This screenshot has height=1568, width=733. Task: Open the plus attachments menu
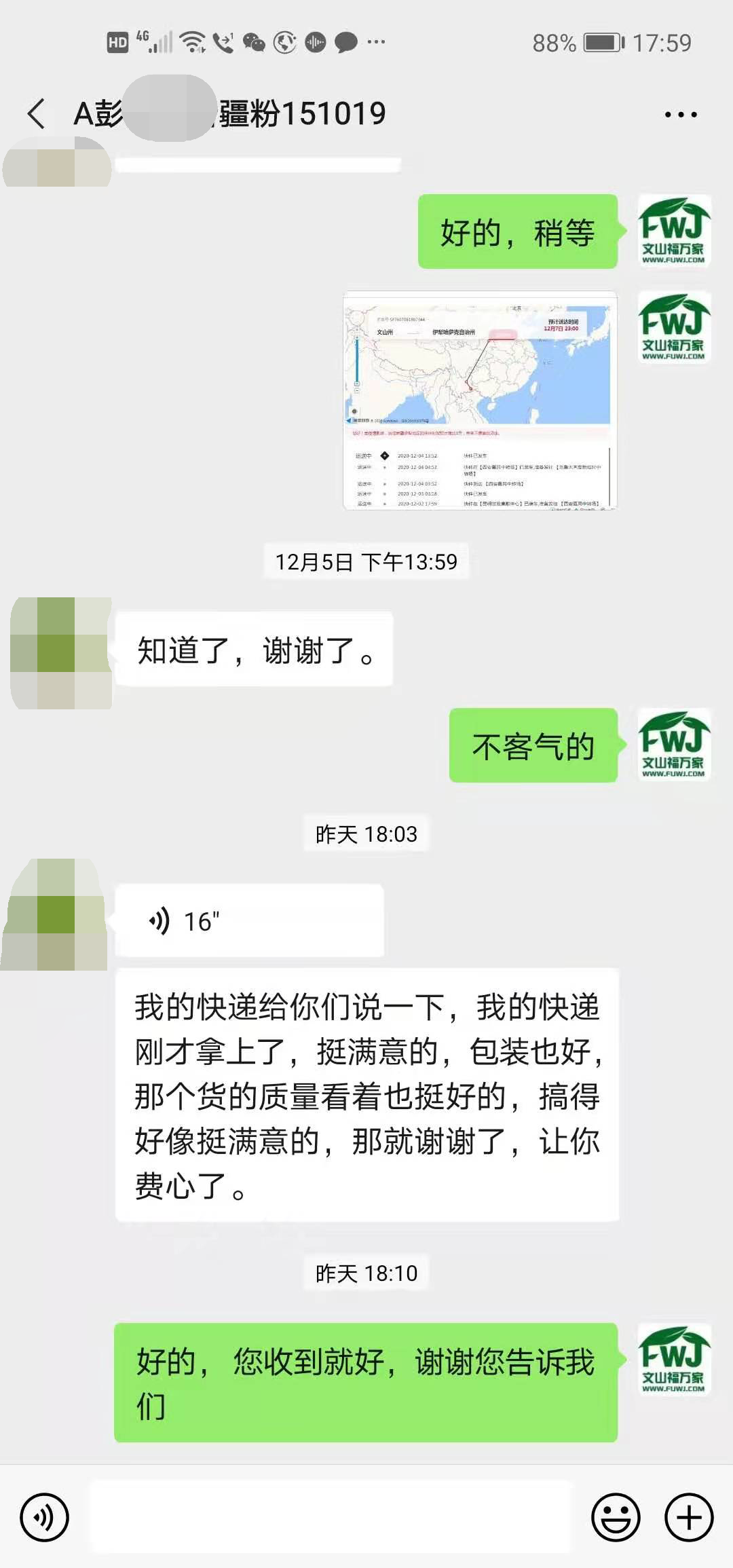point(689,1517)
